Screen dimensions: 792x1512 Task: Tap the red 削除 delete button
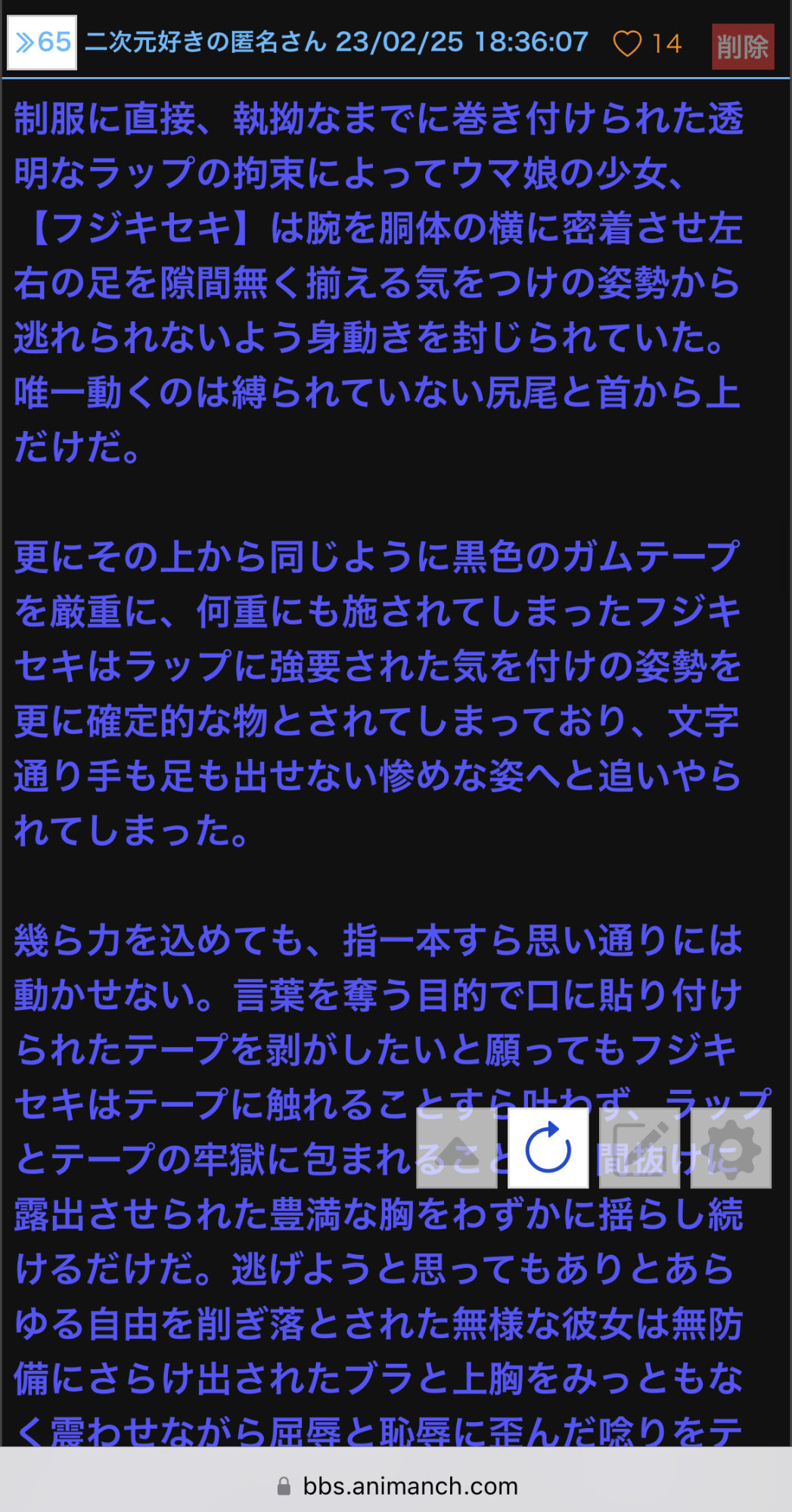(743, 47)
